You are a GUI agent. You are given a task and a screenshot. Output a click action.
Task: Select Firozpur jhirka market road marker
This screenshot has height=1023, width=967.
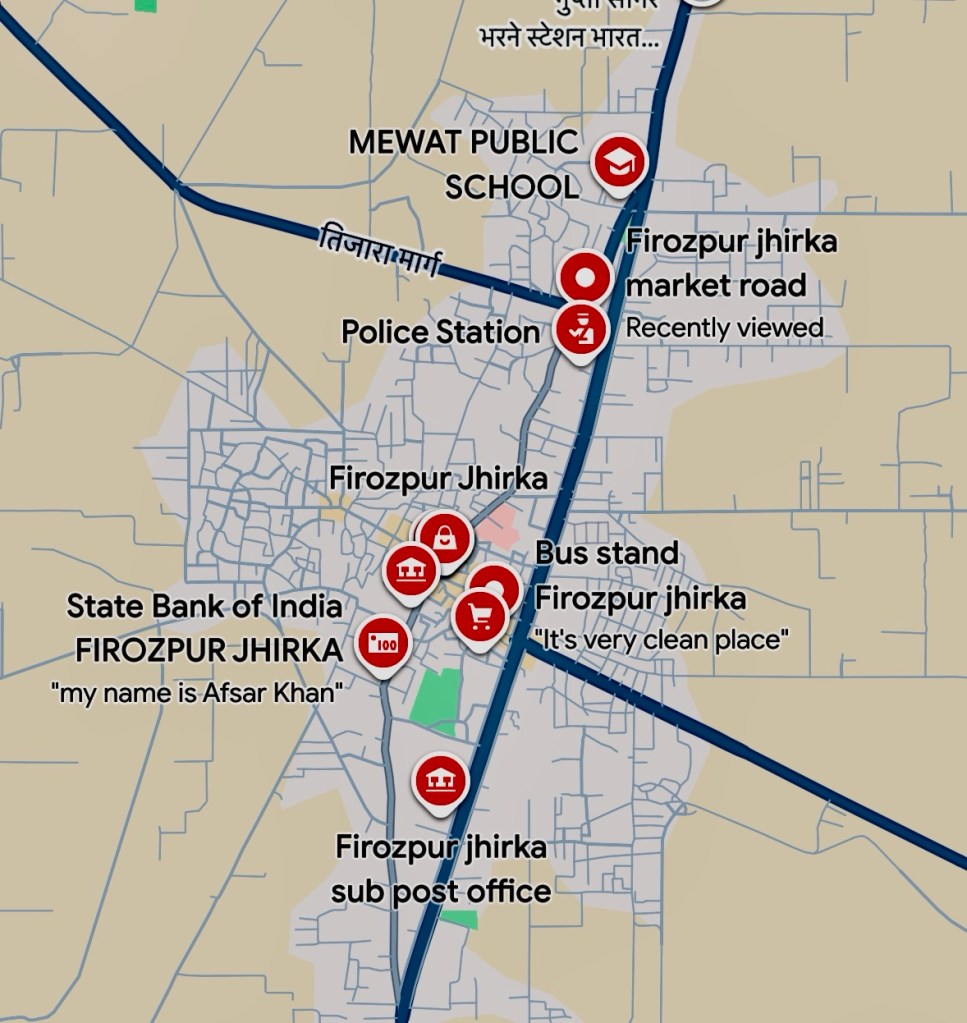tap(585, 277)
